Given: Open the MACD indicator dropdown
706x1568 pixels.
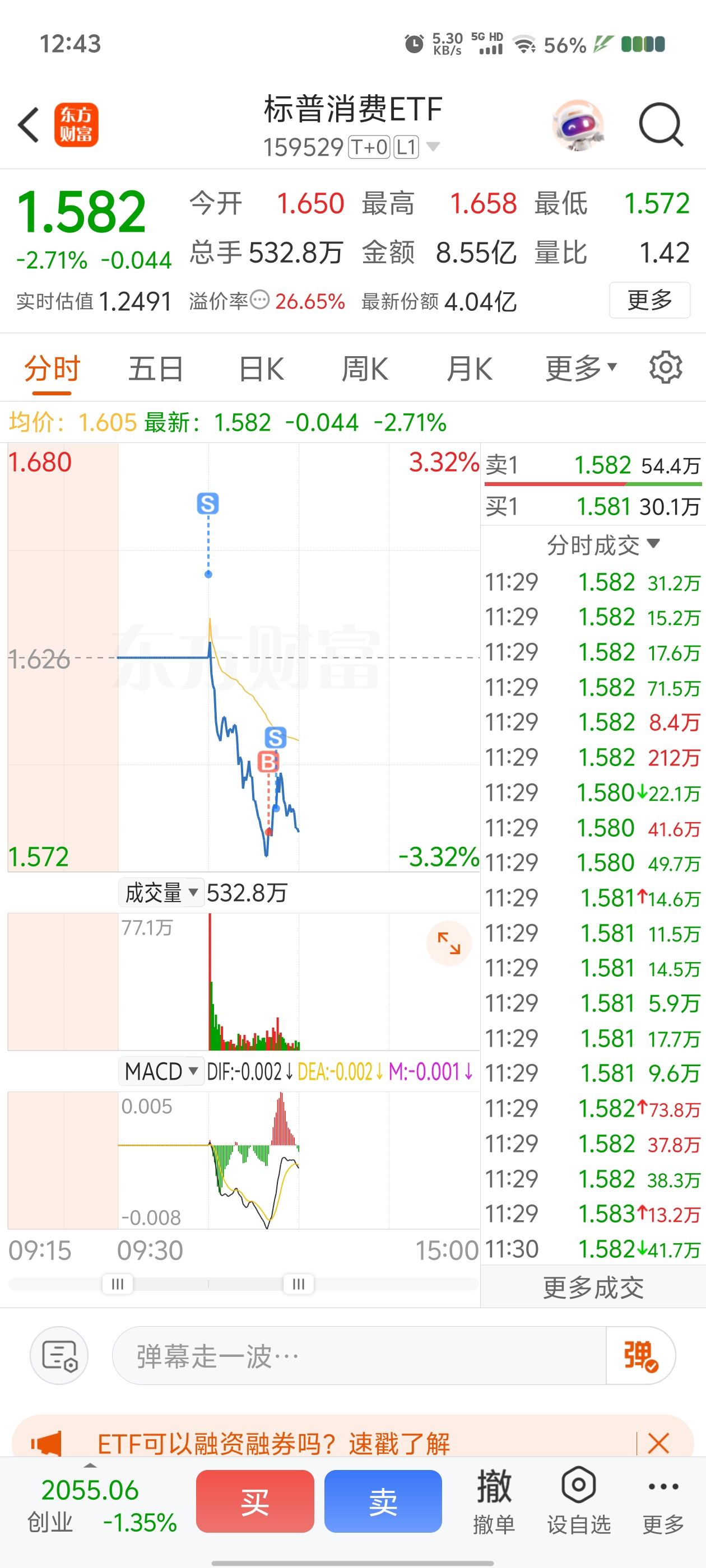Looking at the screenshot, I should click(161, 1071).
